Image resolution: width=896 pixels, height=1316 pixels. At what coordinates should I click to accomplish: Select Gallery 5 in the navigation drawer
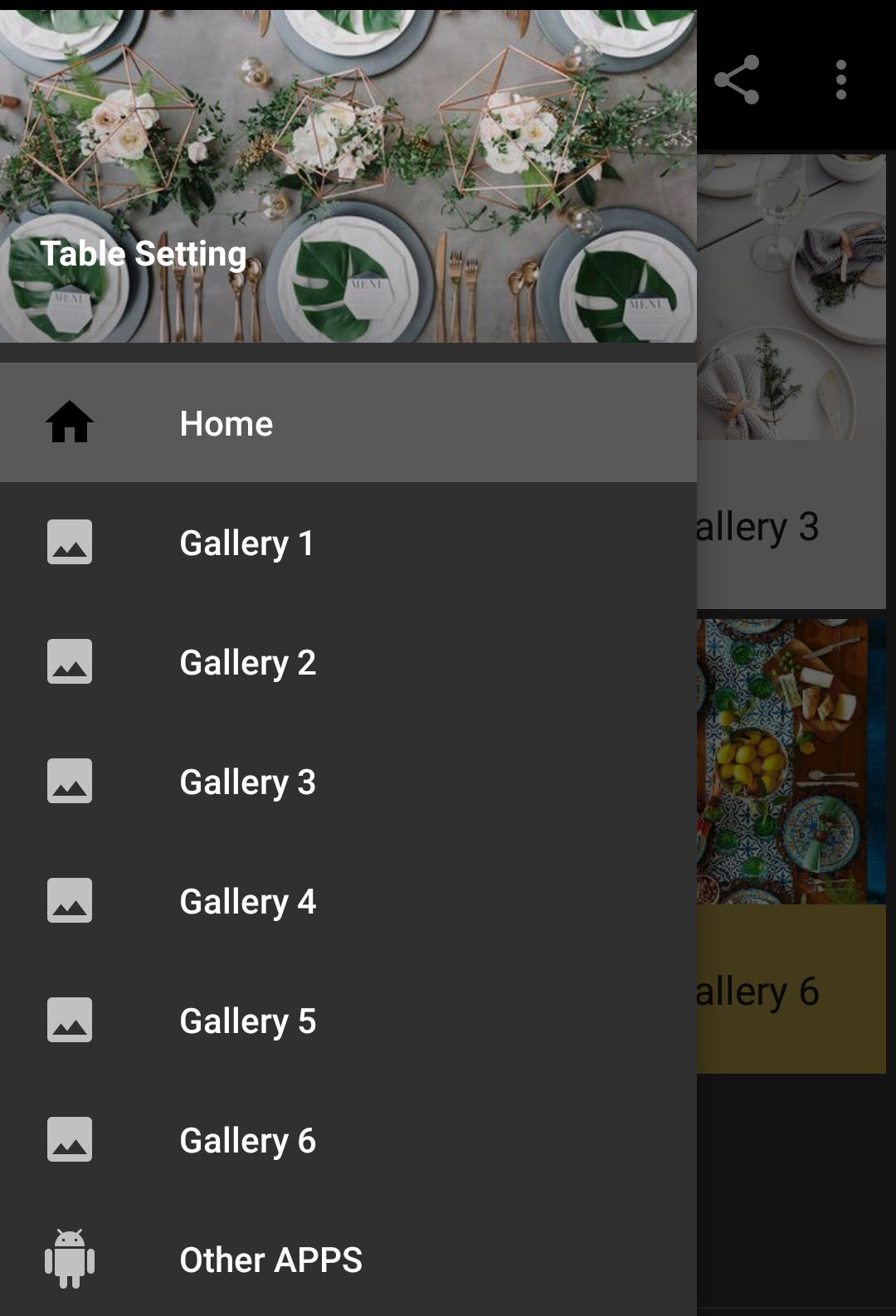pyautogui.click(x=247, y=1021)
